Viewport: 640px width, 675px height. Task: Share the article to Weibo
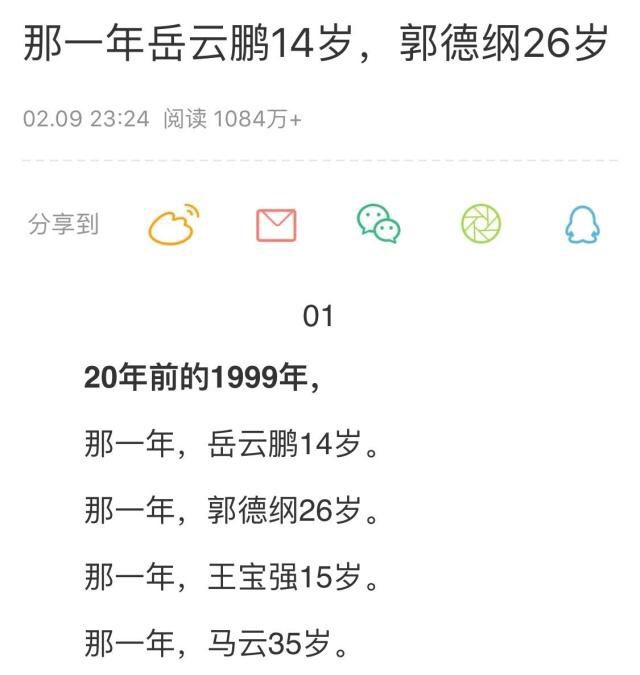[173, 224]
